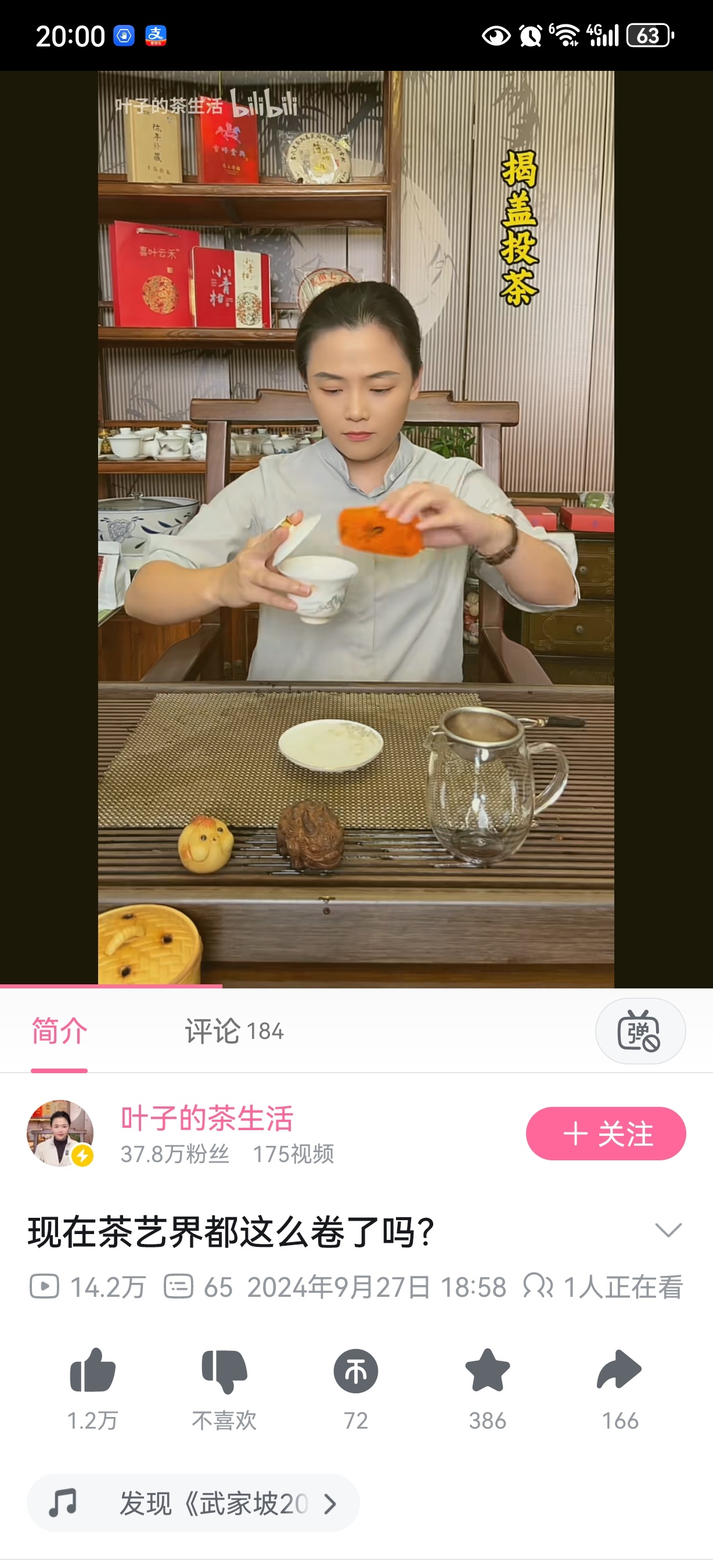Select the 简介 tab
The image size is (713, 1568).
tap(59, 1031)
